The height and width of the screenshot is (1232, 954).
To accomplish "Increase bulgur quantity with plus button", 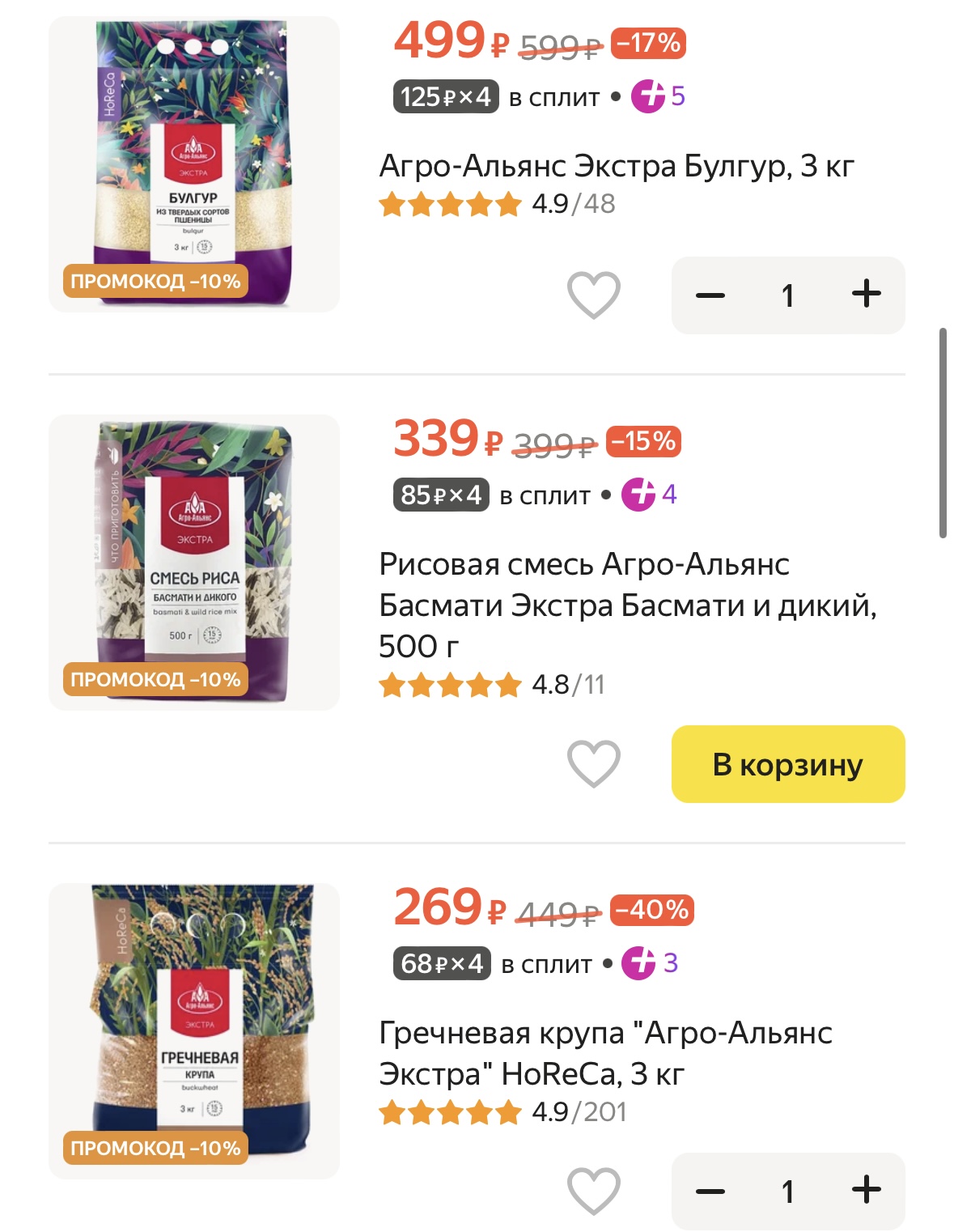I will click(x=866, y=293).
